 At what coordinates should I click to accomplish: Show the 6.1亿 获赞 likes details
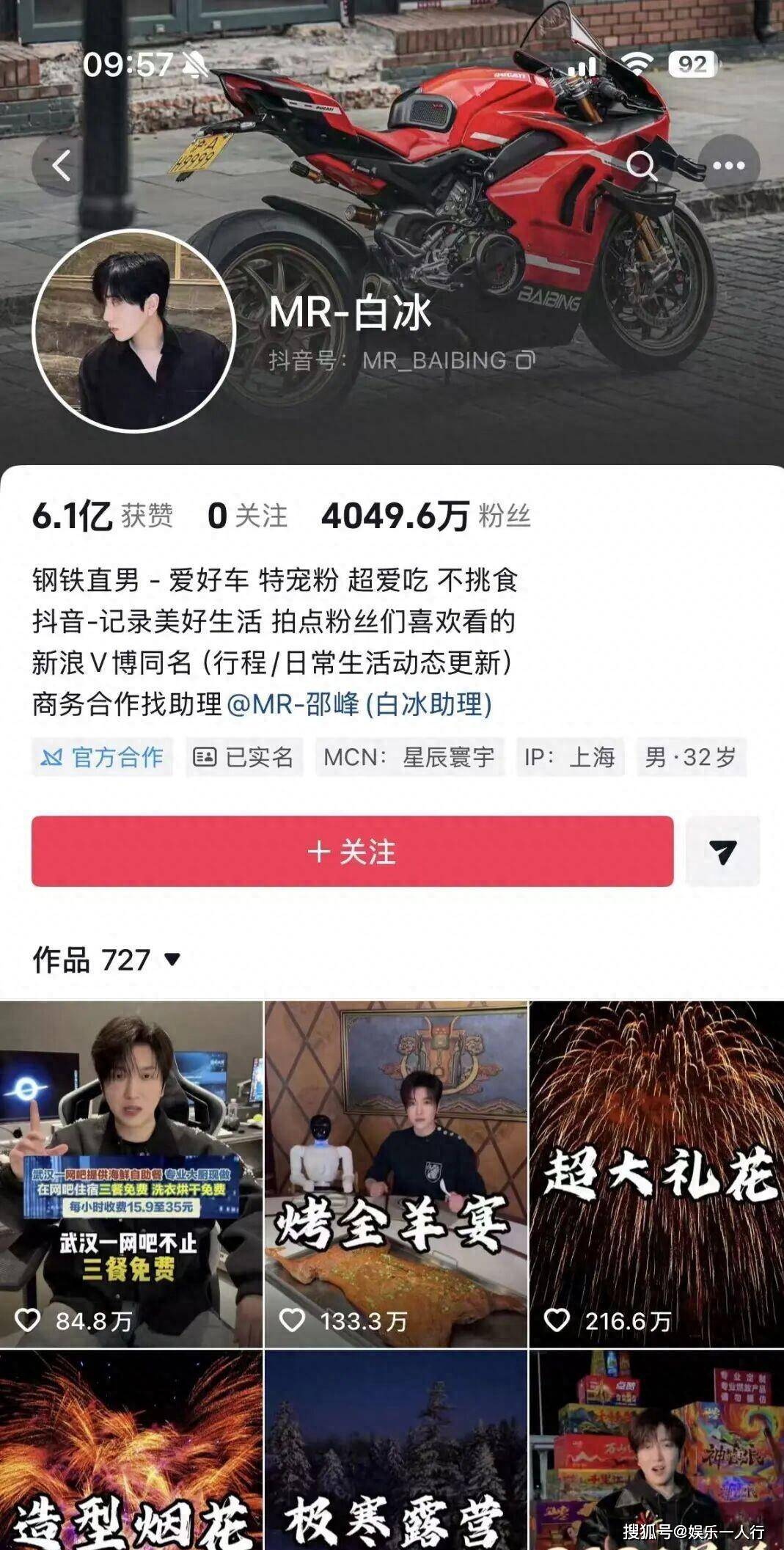(x=103, y=516)
